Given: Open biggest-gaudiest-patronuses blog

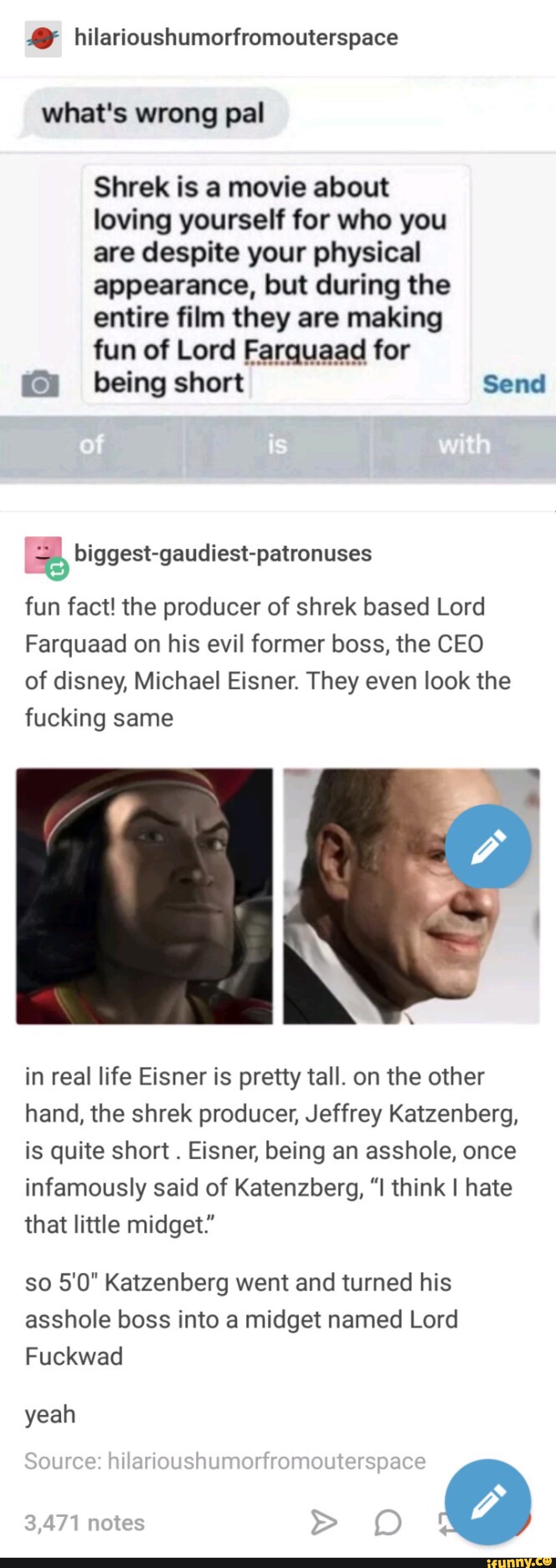Looking at the screenshot, I should click(222, 554).
